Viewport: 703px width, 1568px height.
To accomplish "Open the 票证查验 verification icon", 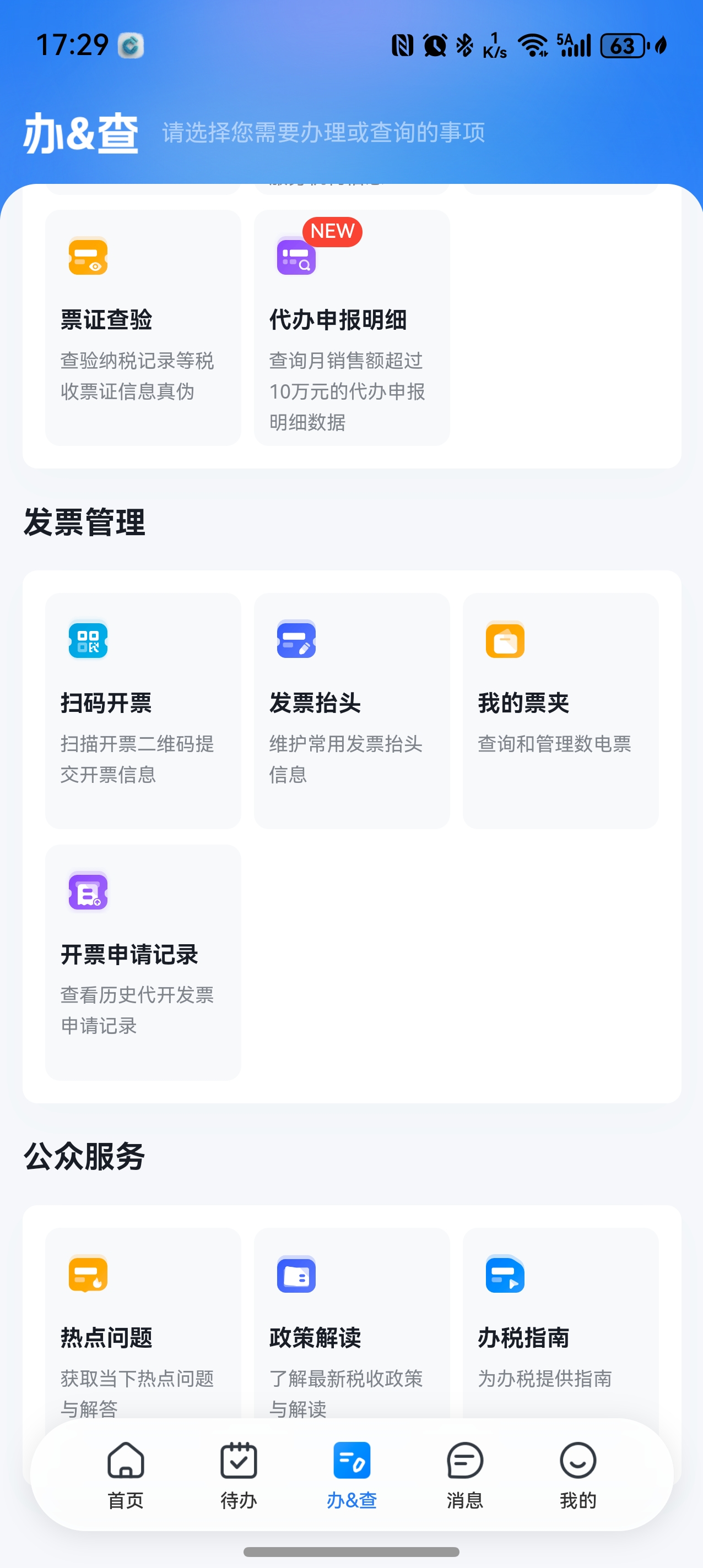I will (88, 258).
